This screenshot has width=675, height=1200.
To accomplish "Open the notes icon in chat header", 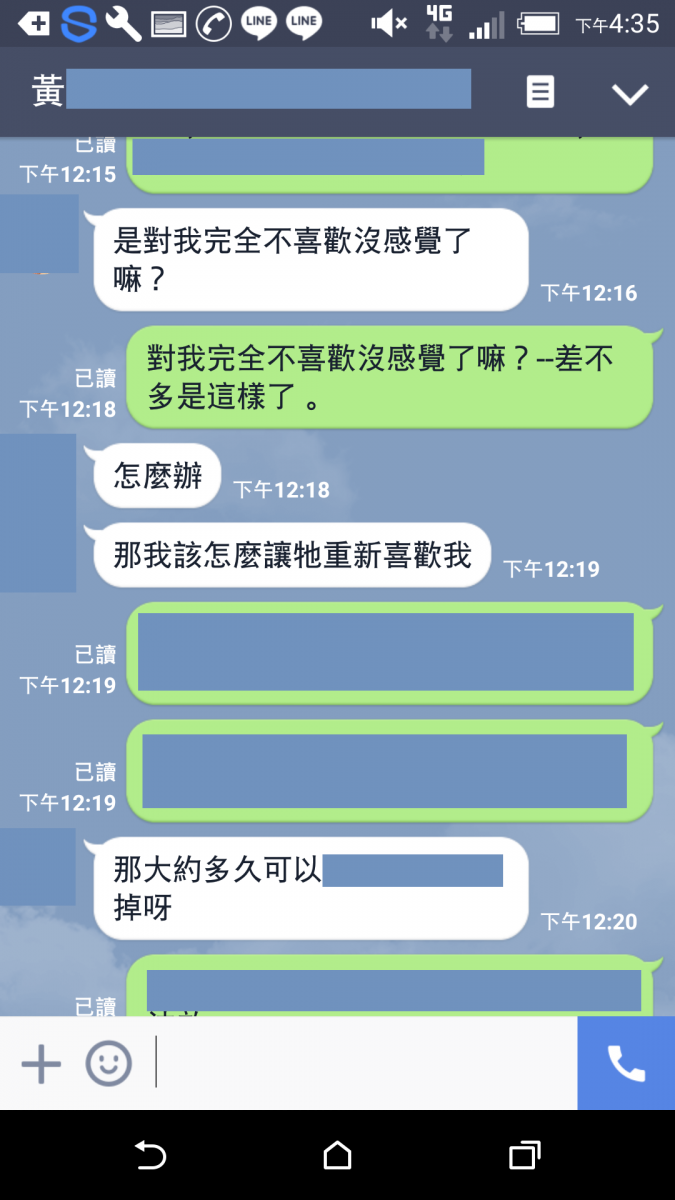I will point(540,93).
